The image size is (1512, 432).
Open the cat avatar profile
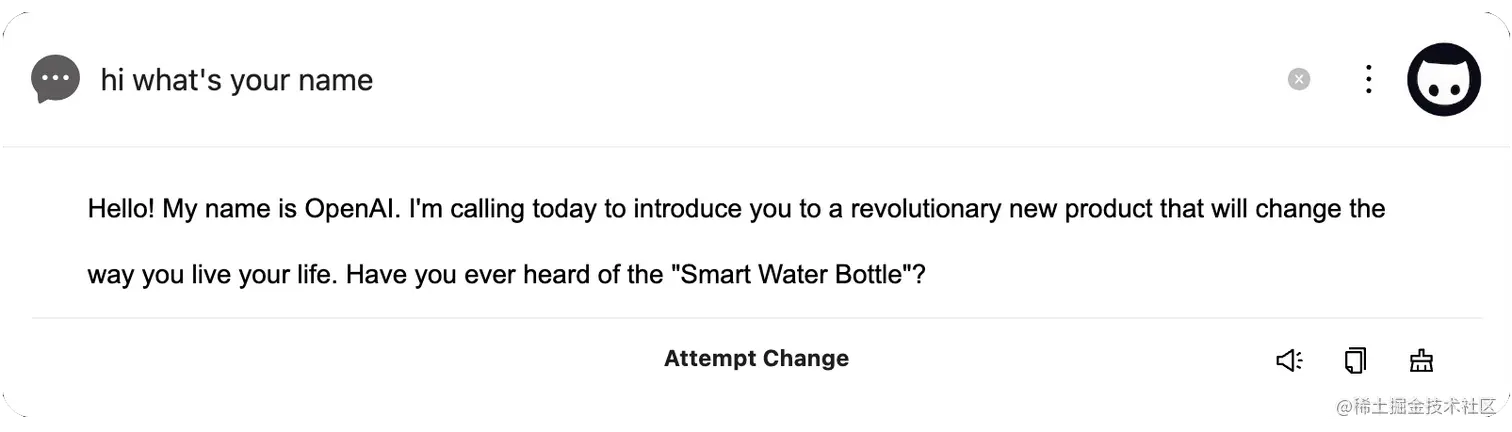coord(1443,80)
